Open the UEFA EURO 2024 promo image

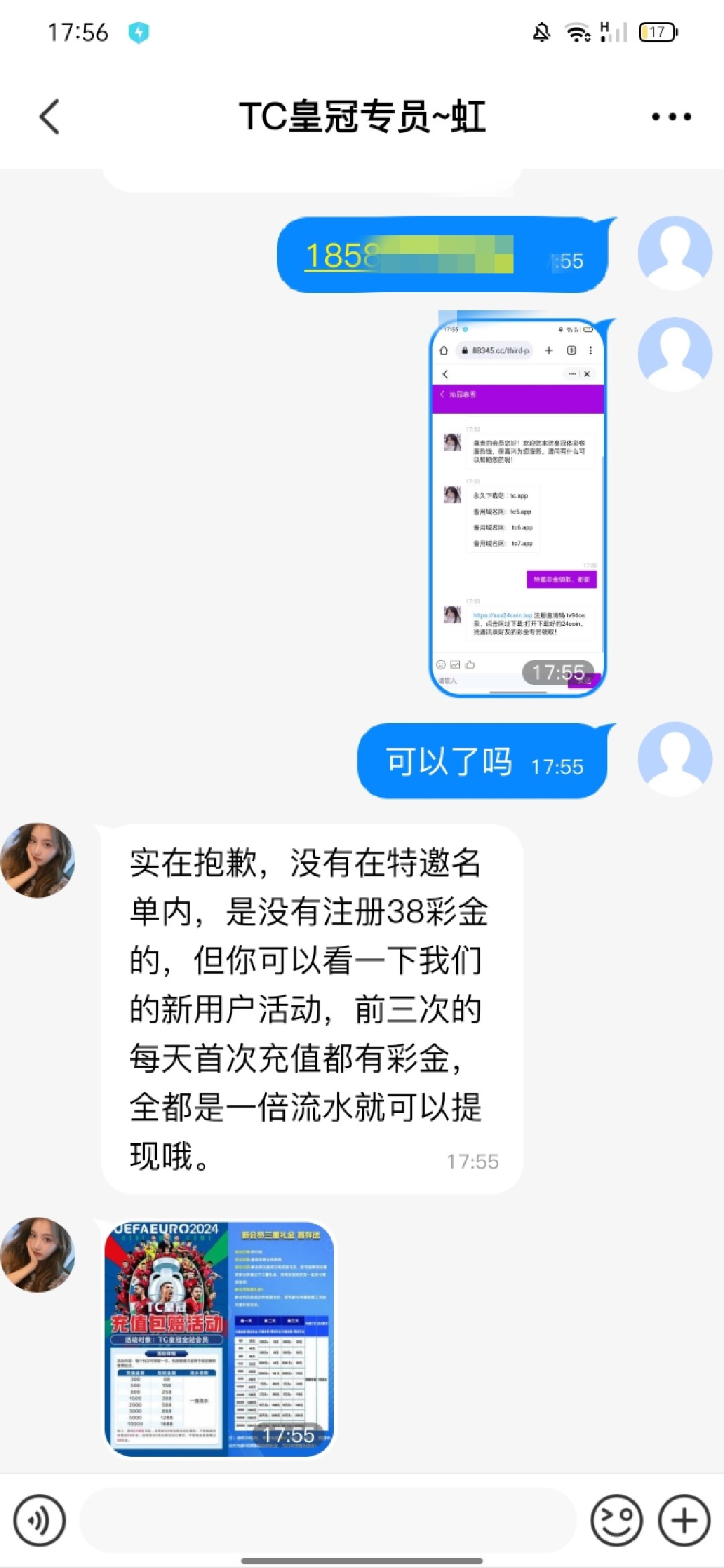pos(220,1338)
